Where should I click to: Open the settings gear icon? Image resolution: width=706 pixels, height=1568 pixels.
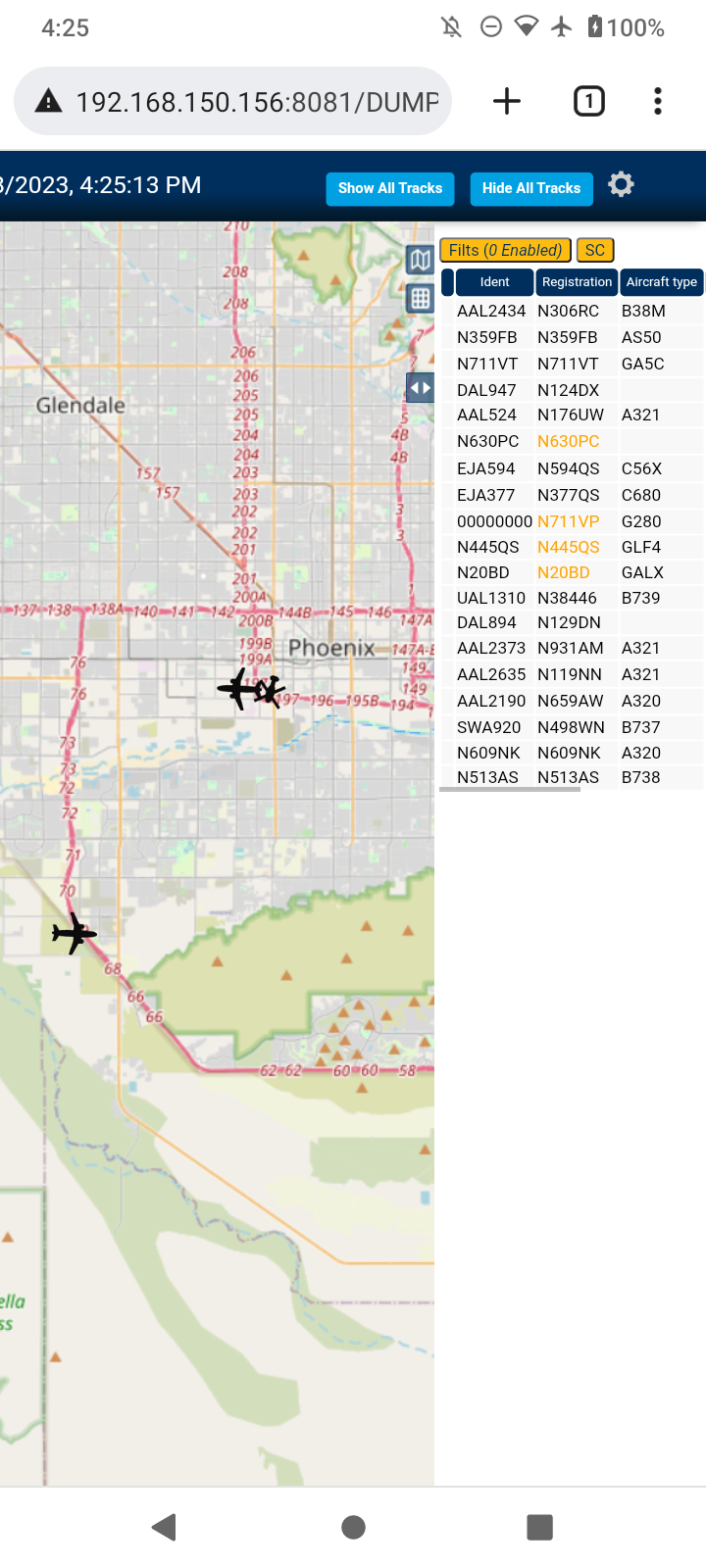coord(621,184)
